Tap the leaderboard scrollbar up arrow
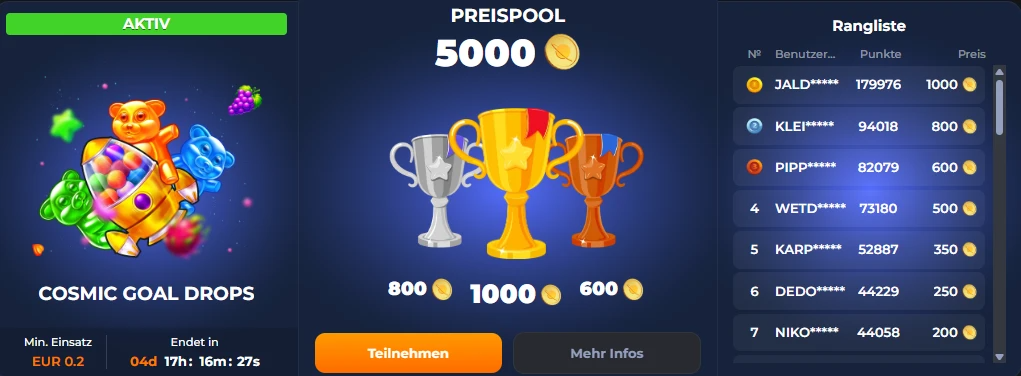This screenshot has height=376, width=1021. coord(1000,71)
